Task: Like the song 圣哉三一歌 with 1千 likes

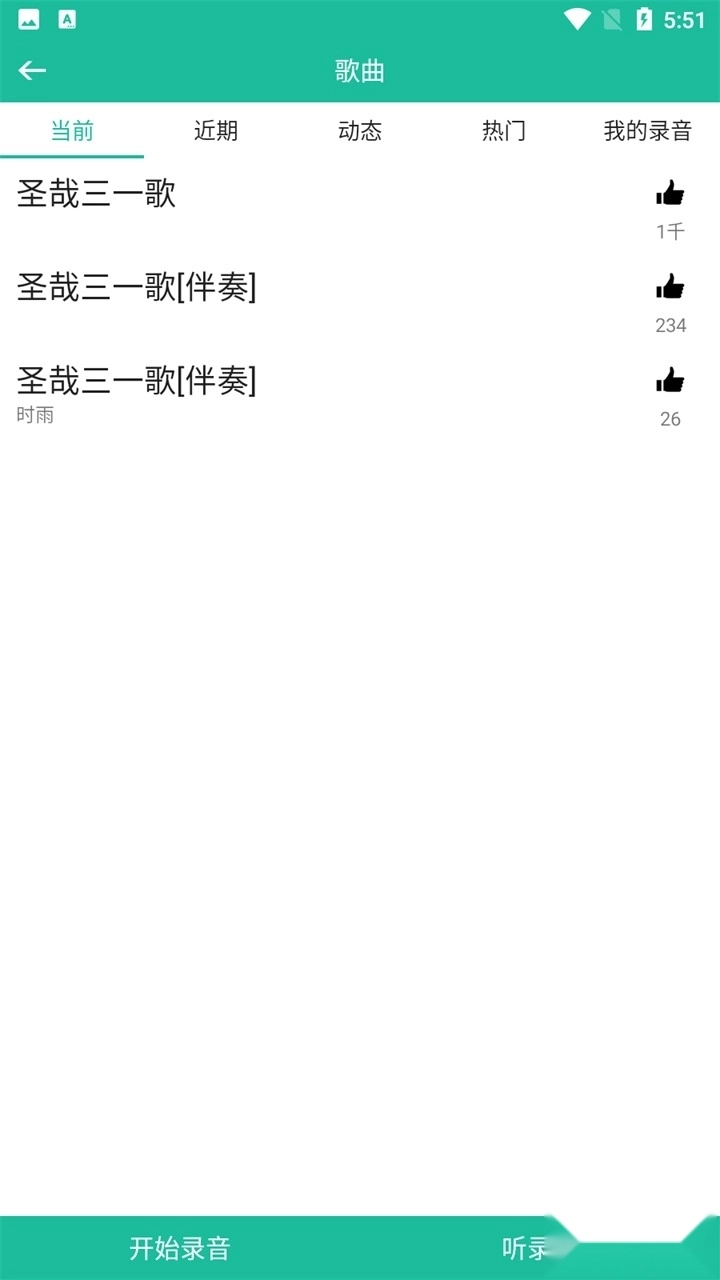Action: coord(670,194)
